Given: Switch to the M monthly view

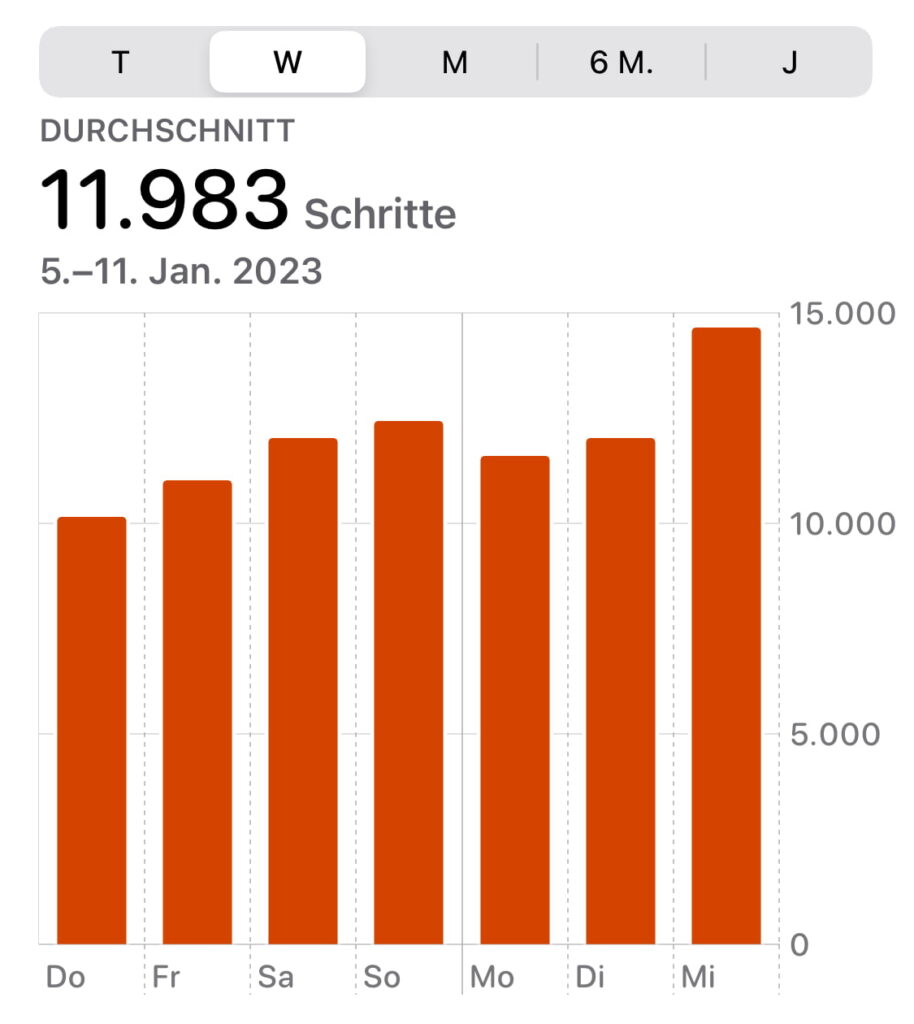Looking at the screenshot, I should 455,62.
